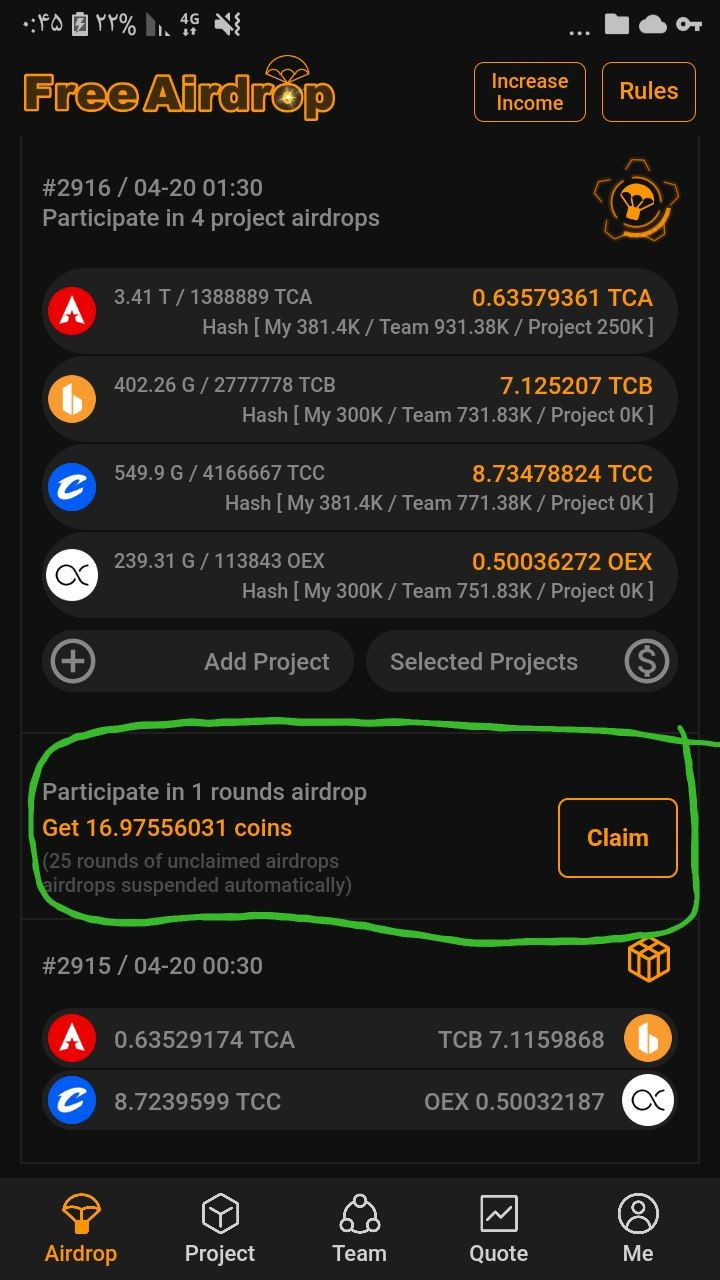Open the TCA project row
Image resolution: width=720 pixels, height=1280 pixels.
pos(360,311)
